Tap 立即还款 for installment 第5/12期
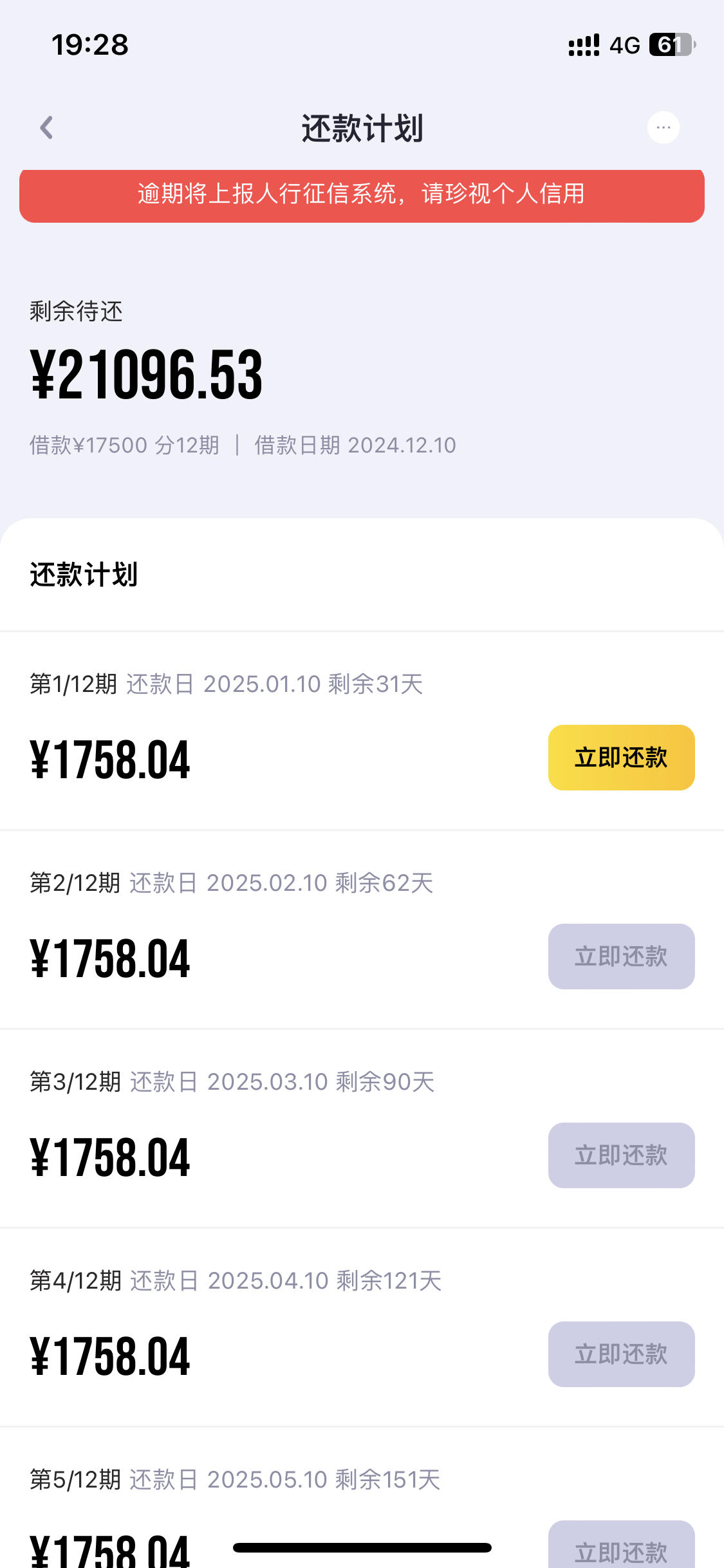The height and width of the screenshot is (1568, 724). pos(621,1545)
